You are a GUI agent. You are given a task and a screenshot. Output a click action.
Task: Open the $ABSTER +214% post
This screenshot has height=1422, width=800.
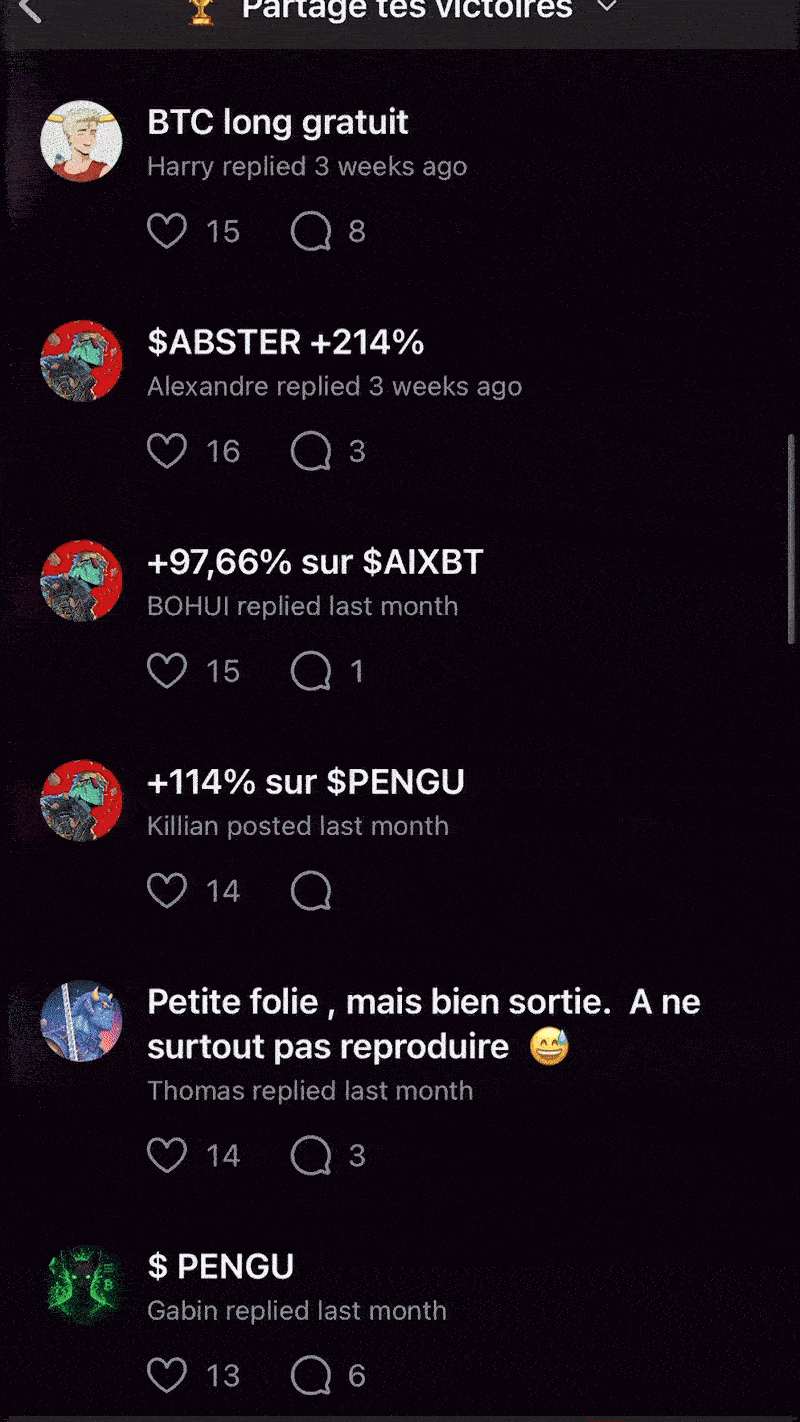click(286, 342)
